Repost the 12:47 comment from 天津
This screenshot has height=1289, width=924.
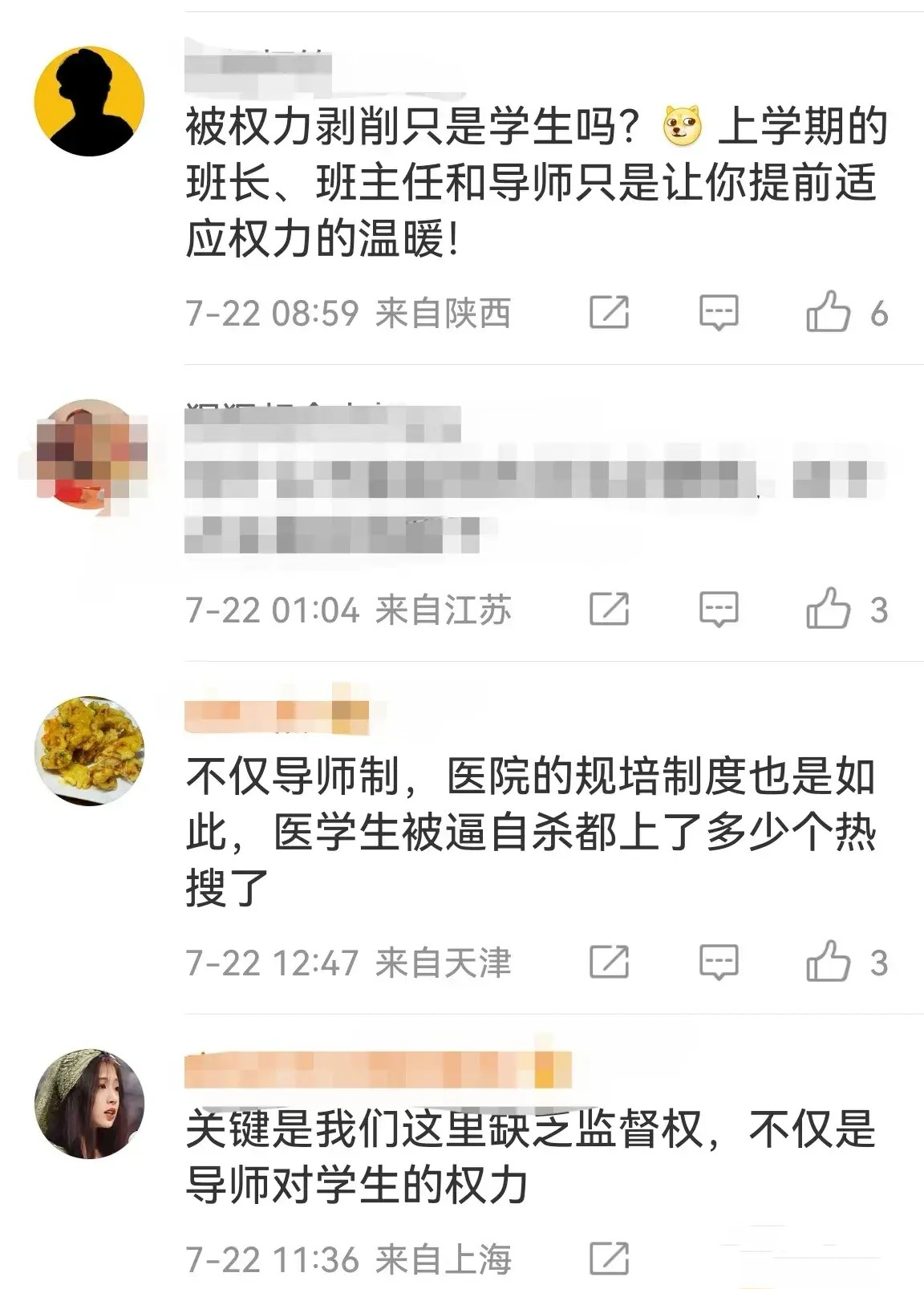pos(609,962)
